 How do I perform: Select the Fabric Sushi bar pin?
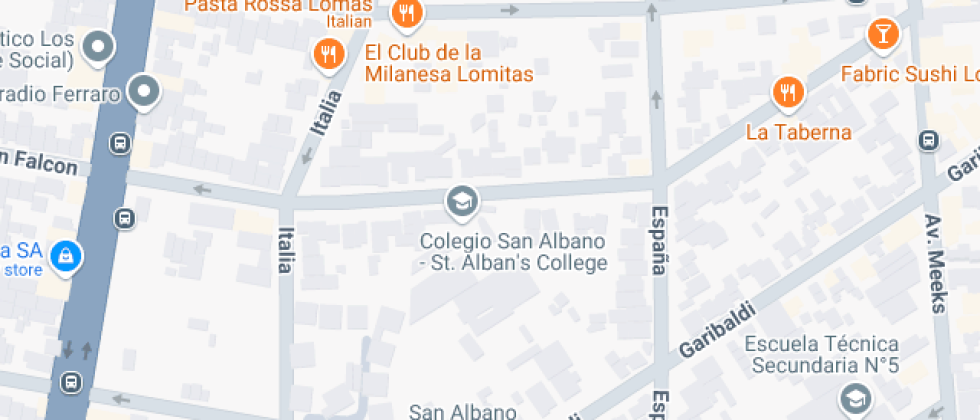[883, 35]
